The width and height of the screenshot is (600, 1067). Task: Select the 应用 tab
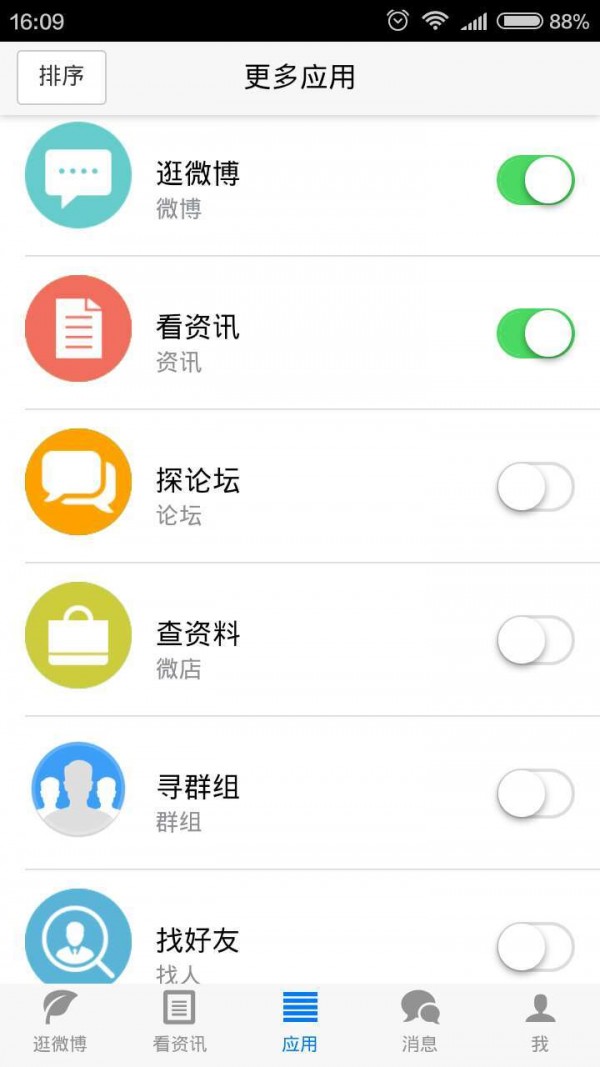(300, 1022)
